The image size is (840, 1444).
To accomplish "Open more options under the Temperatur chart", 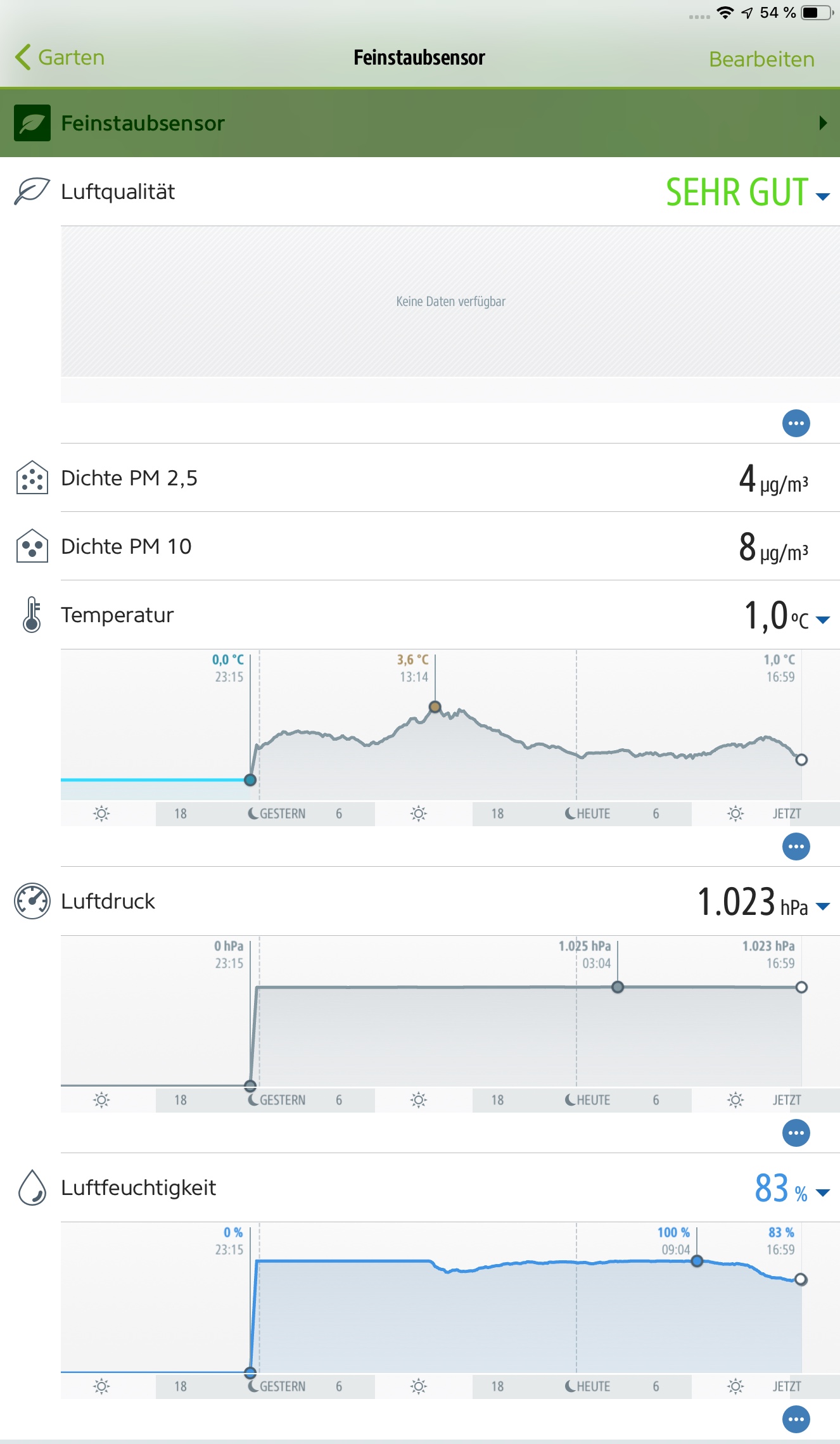I will coord(796,847).
